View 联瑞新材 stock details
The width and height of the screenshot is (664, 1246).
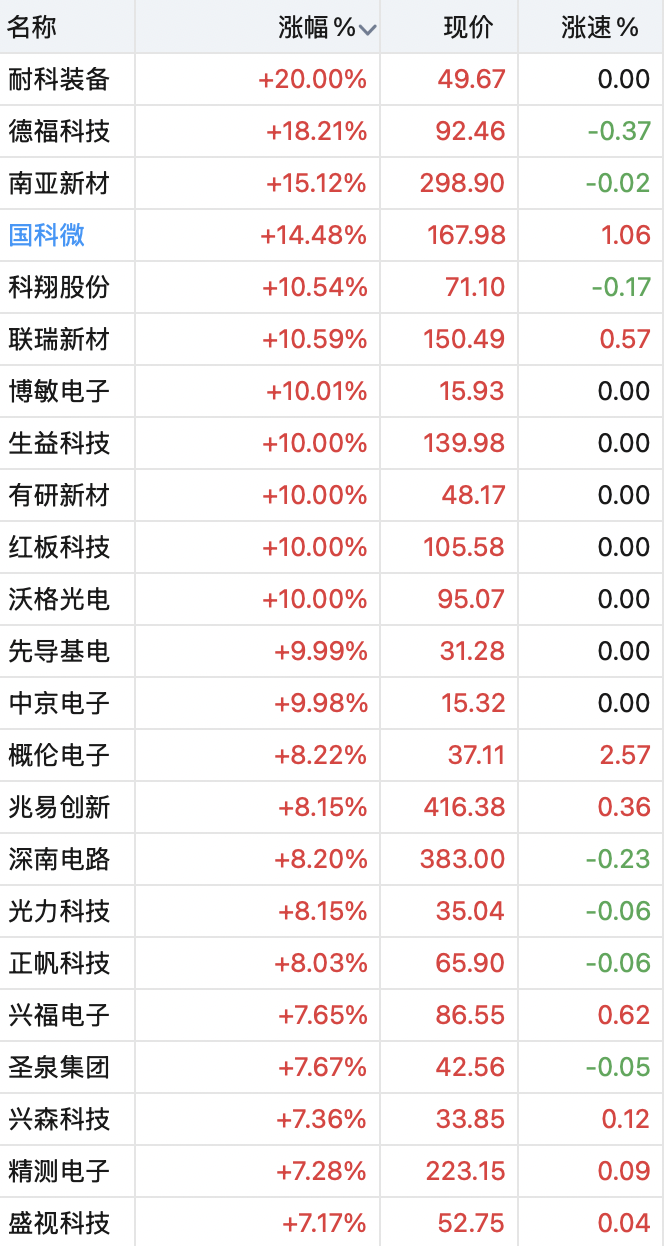tap(332, 339)
